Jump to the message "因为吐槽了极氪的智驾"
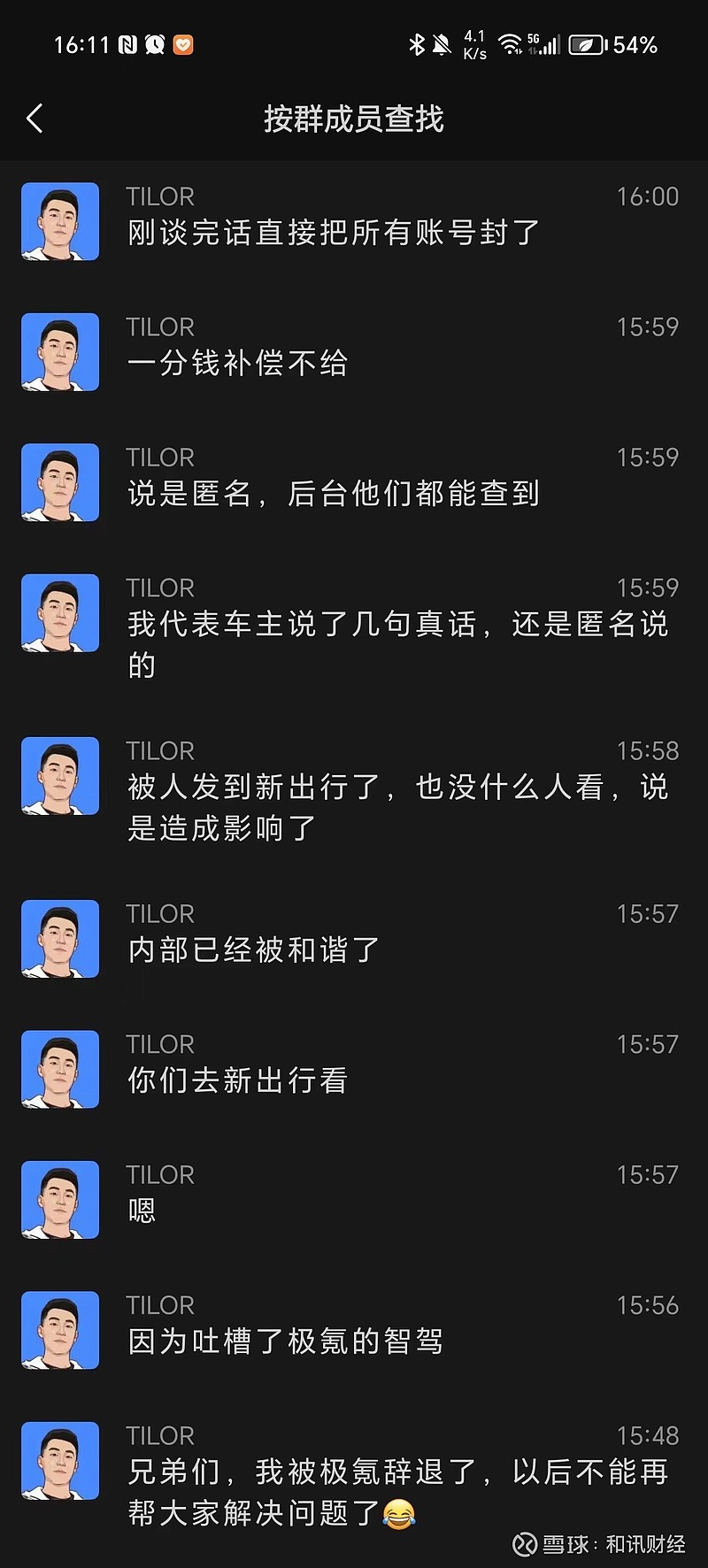Viewport: 708px width, 1568px height. (x=354, y=1330)
